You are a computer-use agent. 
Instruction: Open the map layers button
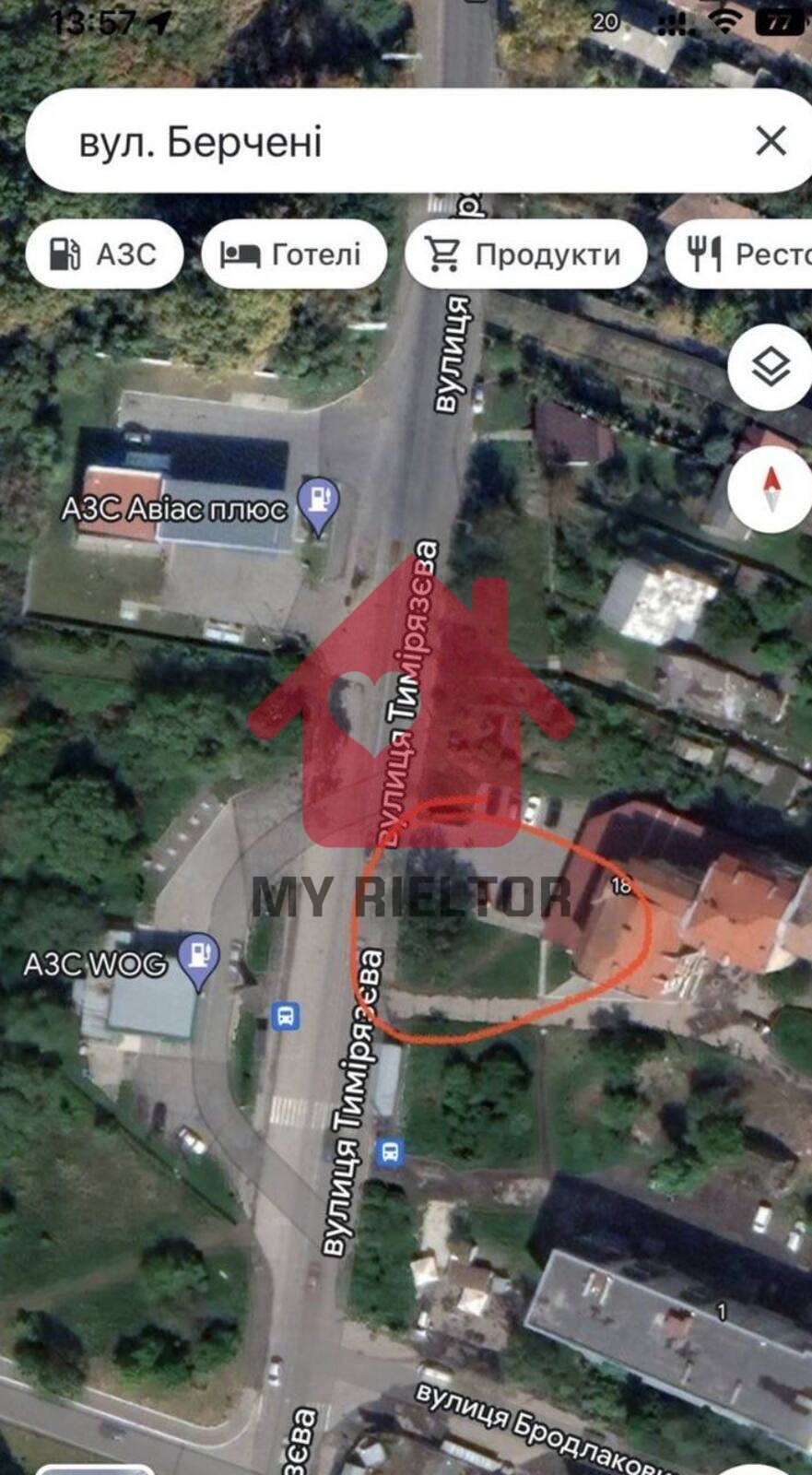pyautogui.click(x=771, y=368)
